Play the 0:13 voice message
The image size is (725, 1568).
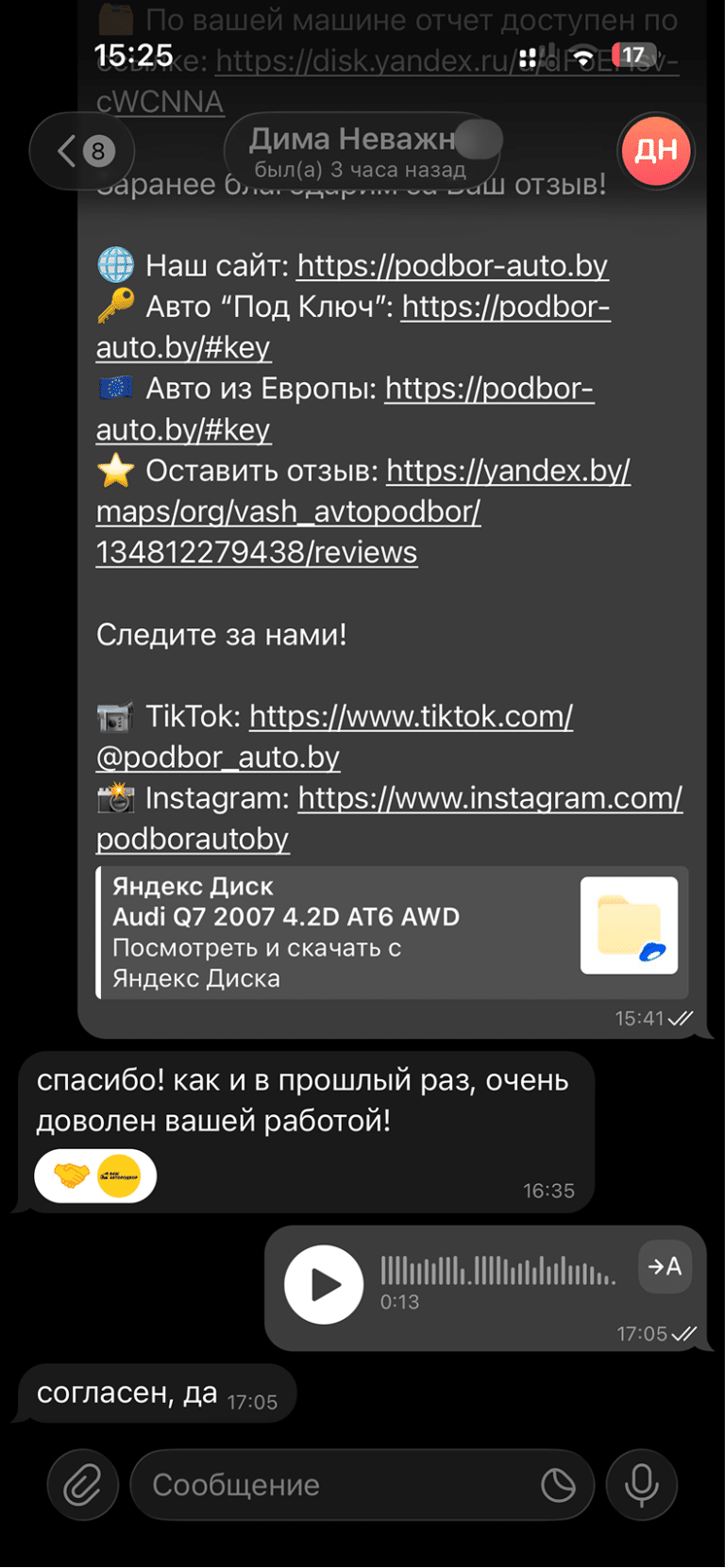[324, 1284]
